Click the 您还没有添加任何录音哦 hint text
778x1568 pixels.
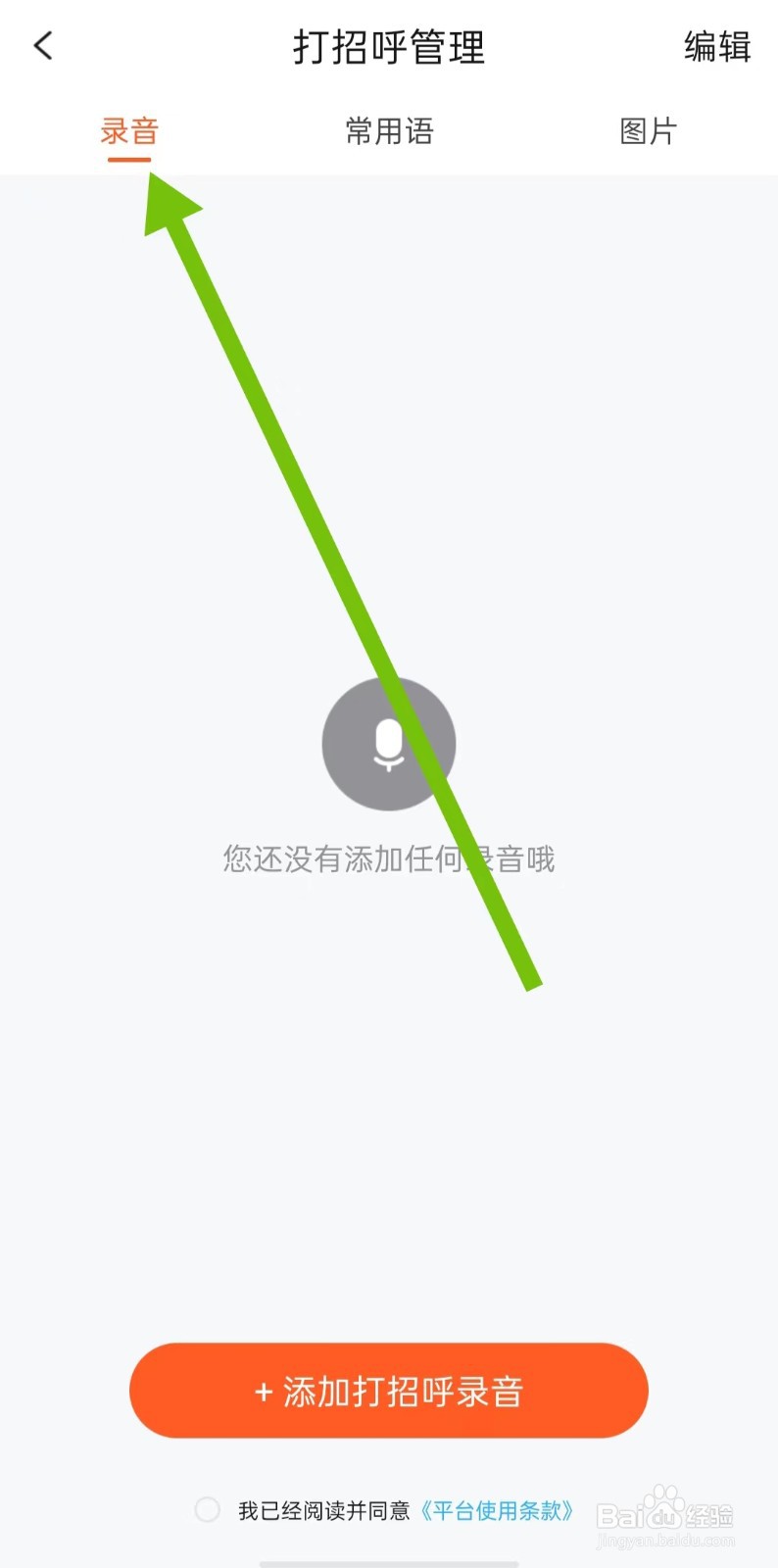[x=388, y=857]
